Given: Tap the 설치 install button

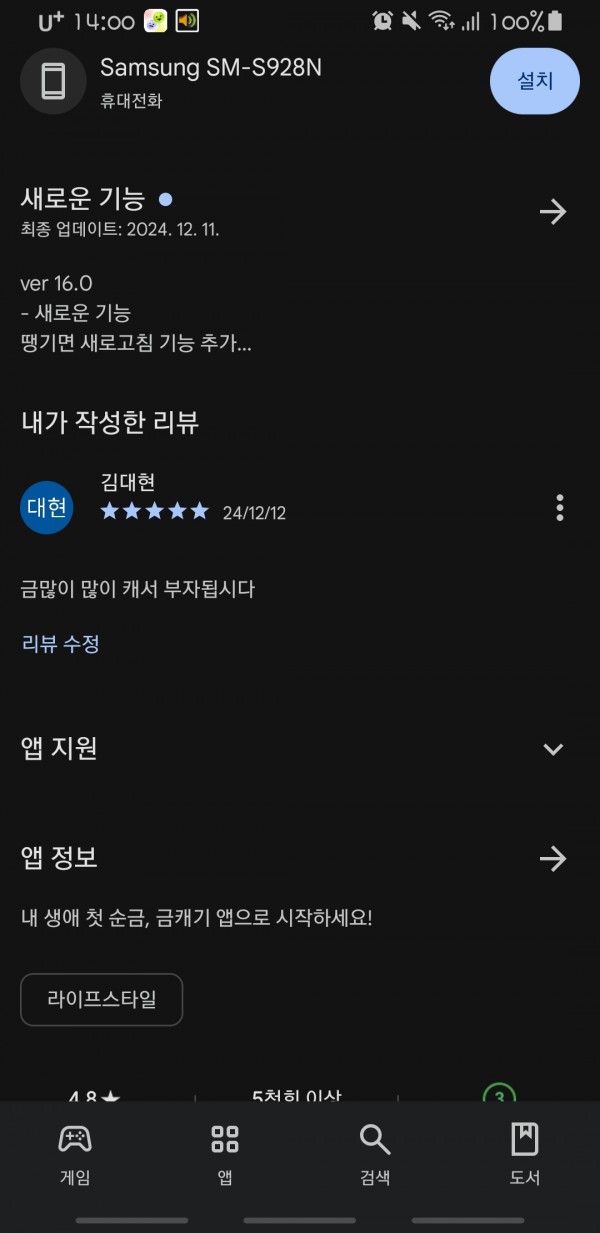Looking at the screenshot, I should point(534,81).
